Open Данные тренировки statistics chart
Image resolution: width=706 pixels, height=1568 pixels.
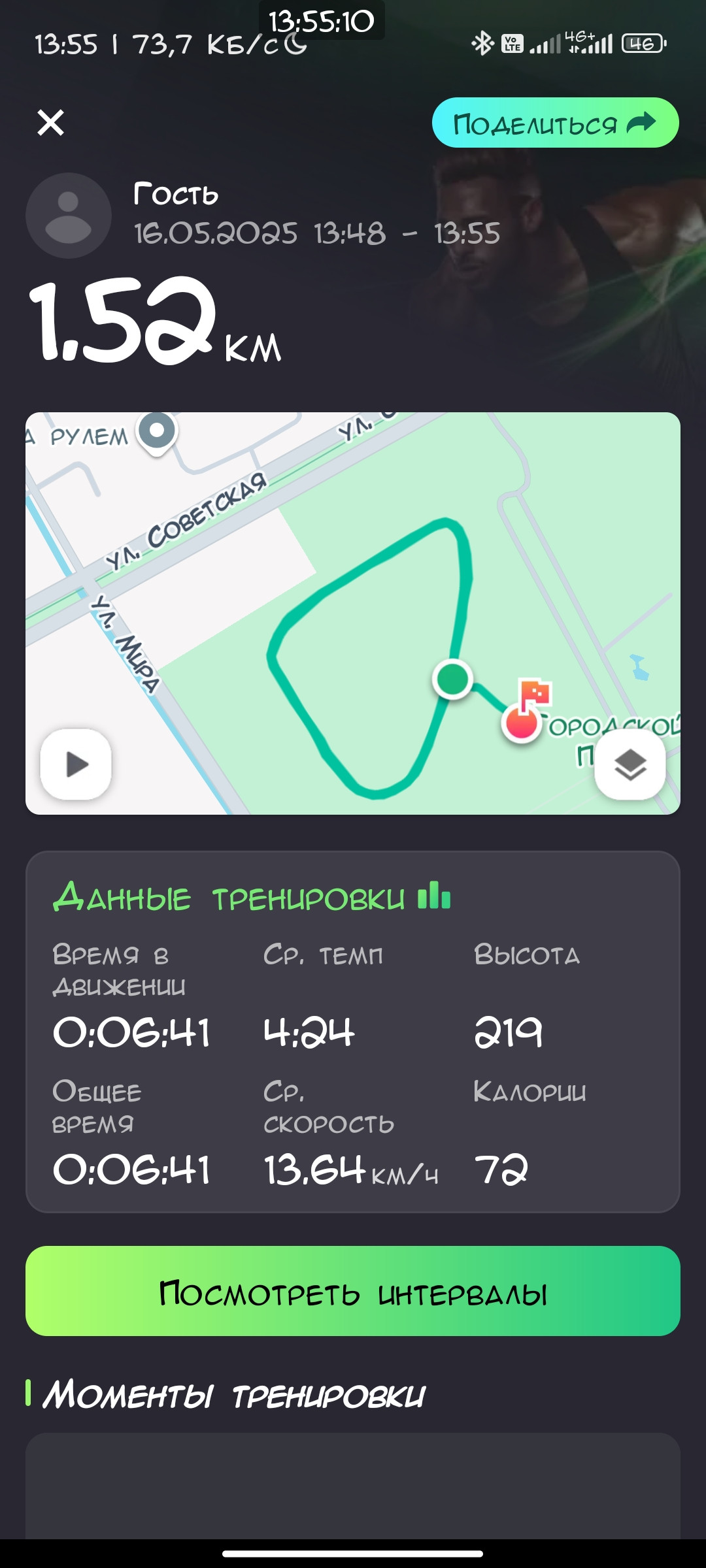tap(435, 896)
